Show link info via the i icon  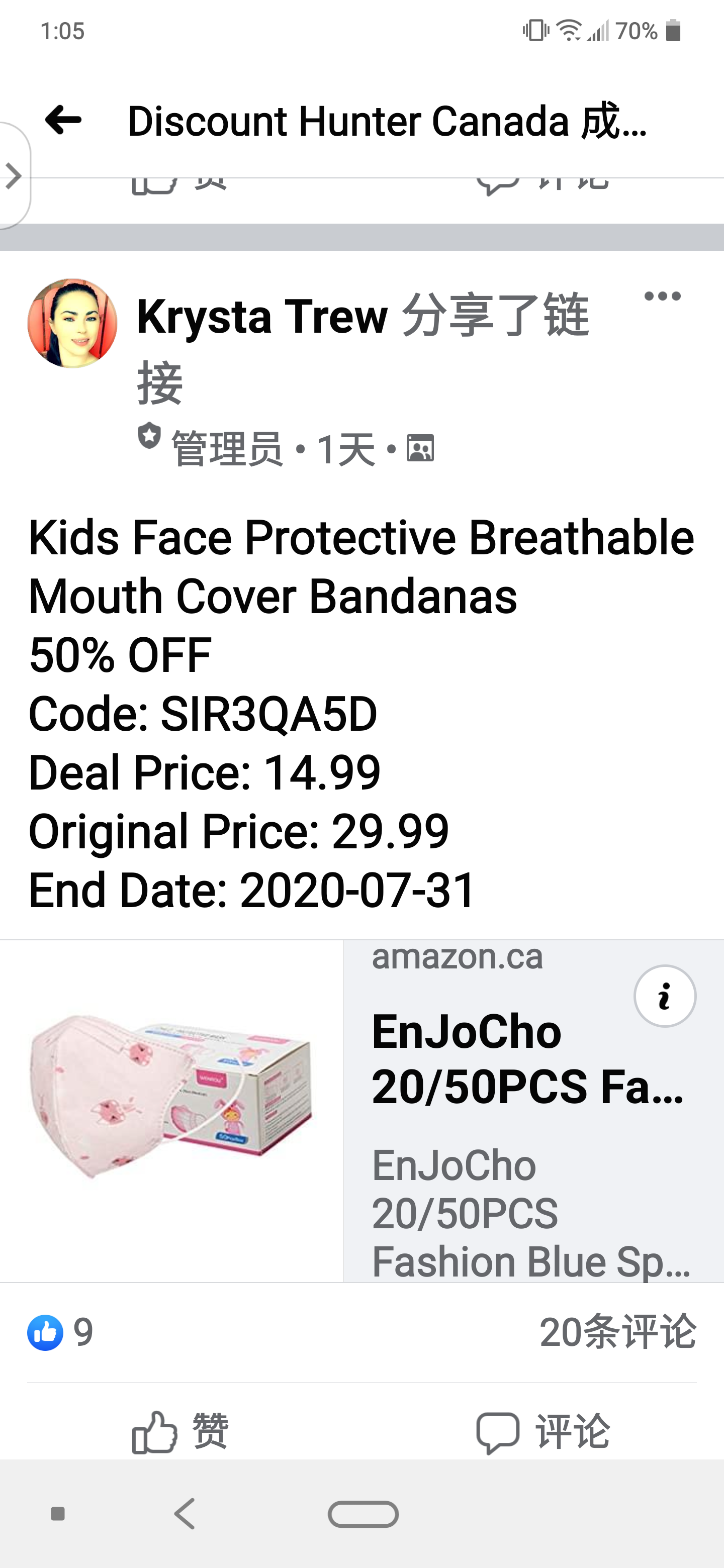[x=664, y=997]
